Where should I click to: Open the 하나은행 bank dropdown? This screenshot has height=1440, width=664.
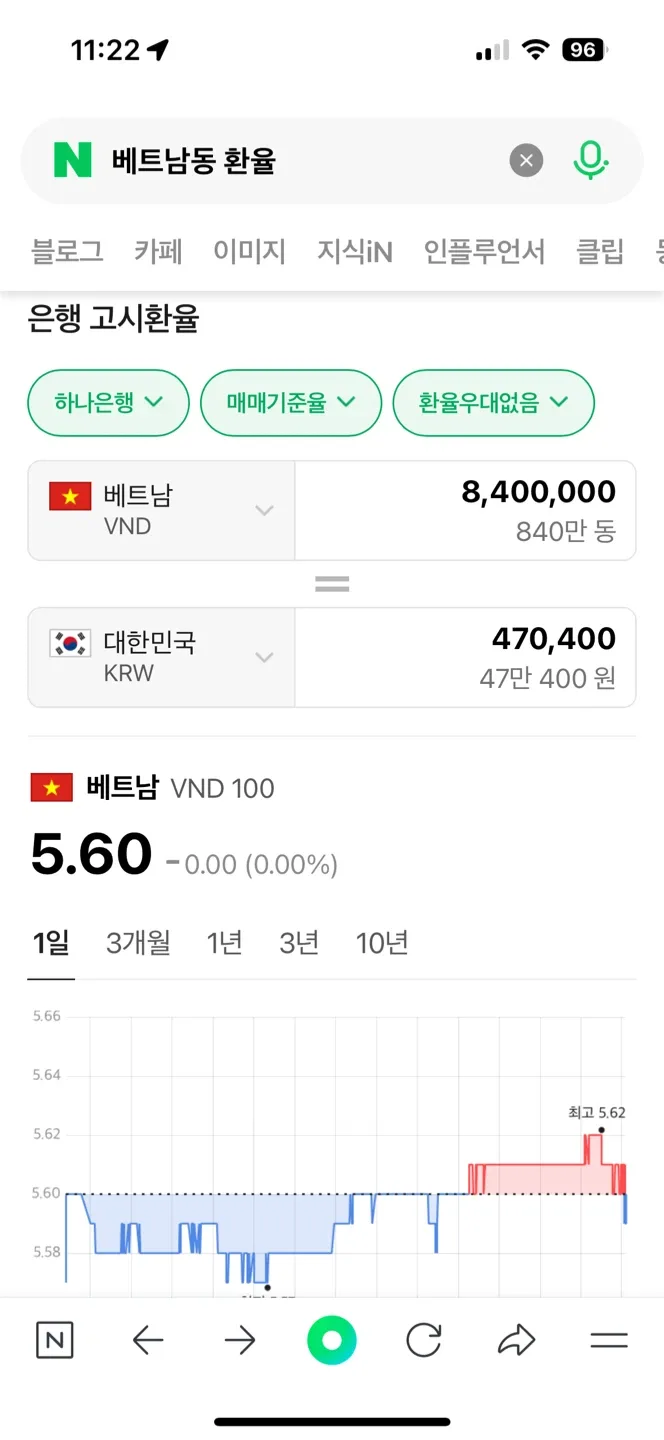(108, 403)
